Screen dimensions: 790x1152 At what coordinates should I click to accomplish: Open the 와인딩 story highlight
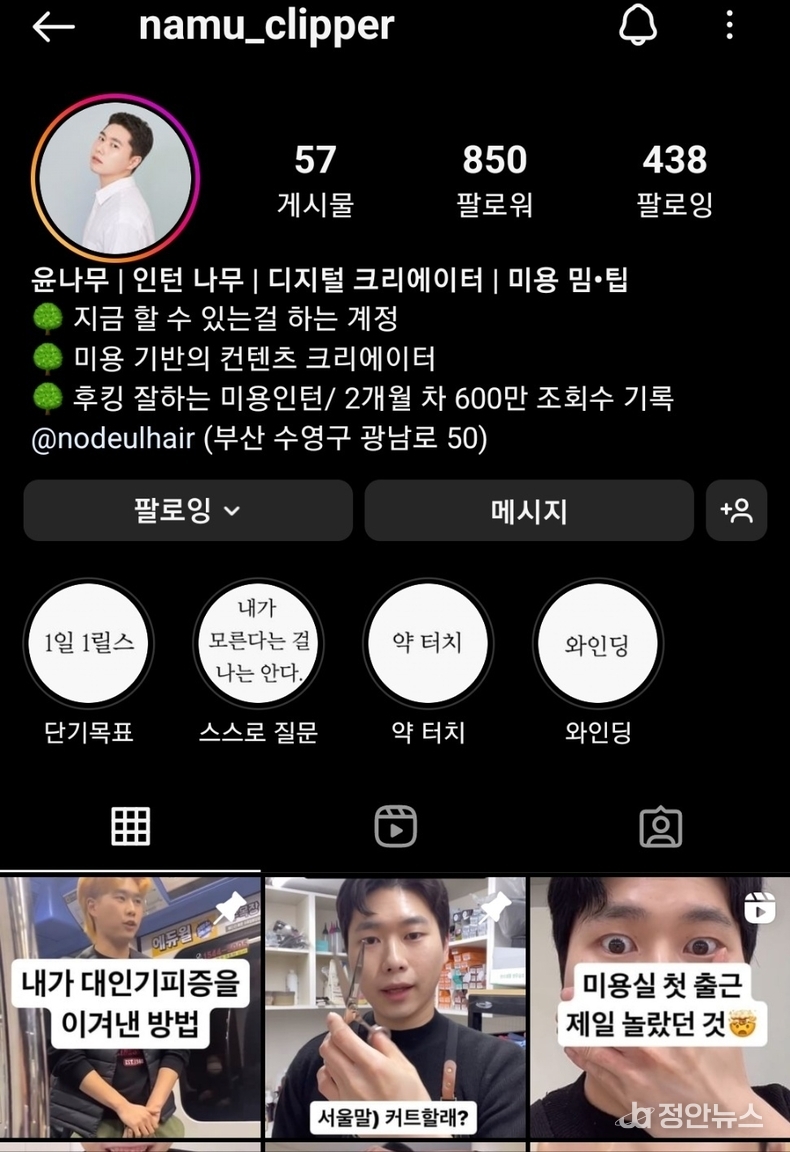597,643
